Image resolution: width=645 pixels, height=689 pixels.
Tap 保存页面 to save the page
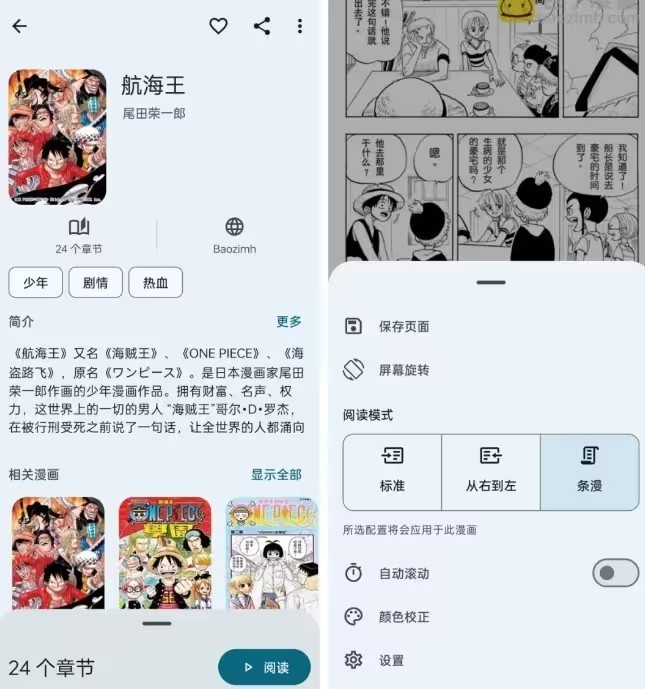tap(403, 326)
